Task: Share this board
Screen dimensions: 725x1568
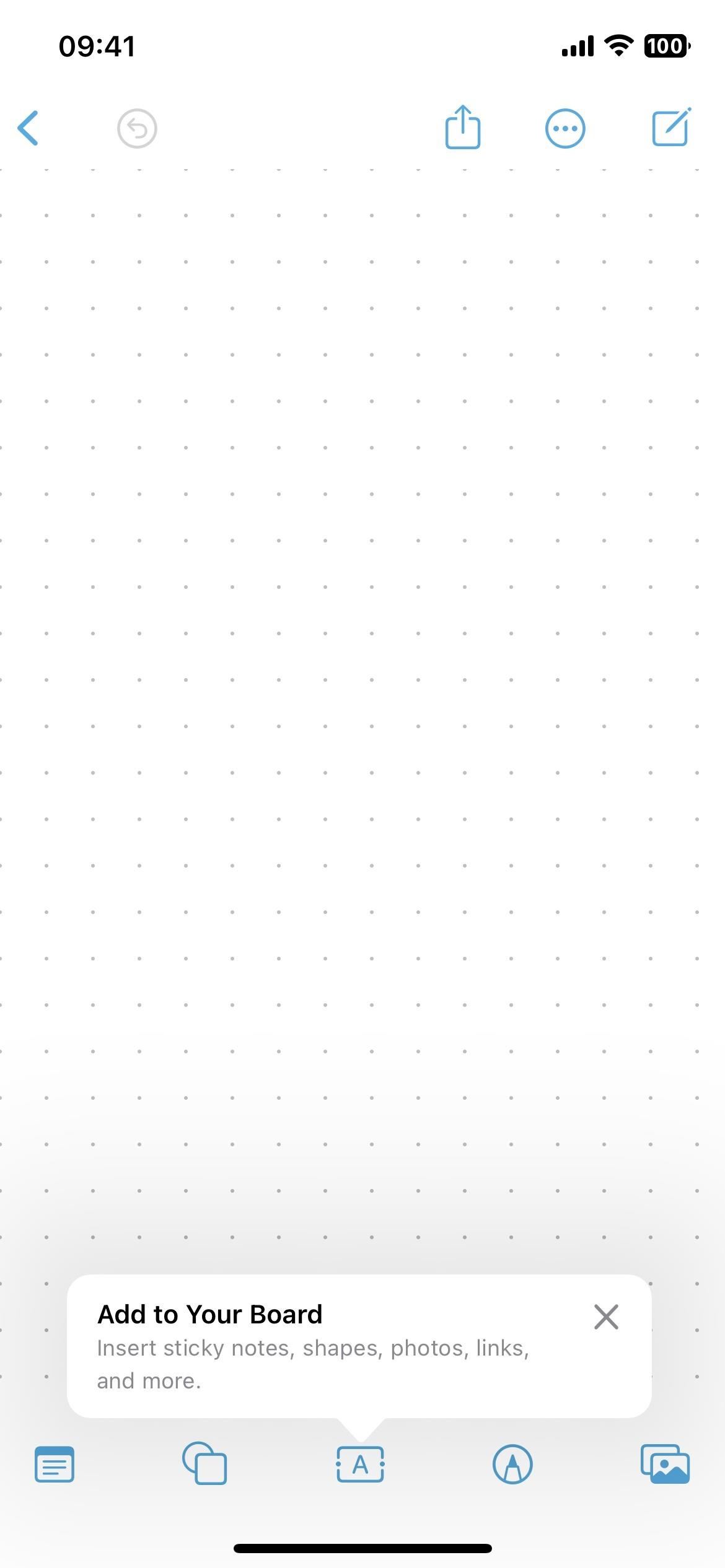Action: click(x=463, y=128)
